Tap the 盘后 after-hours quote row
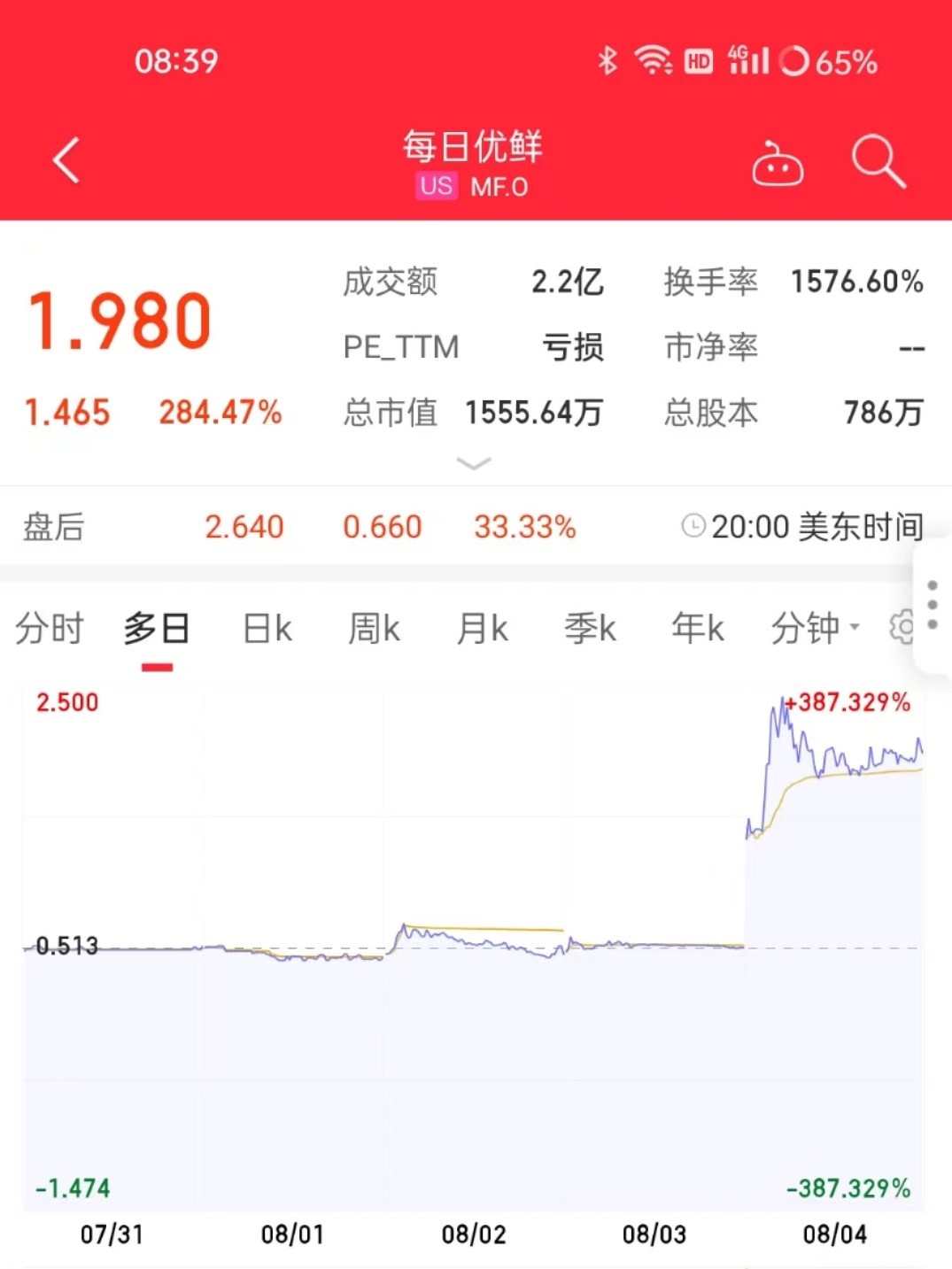Viewport: 952px width, 1269px height. point(53,526)
